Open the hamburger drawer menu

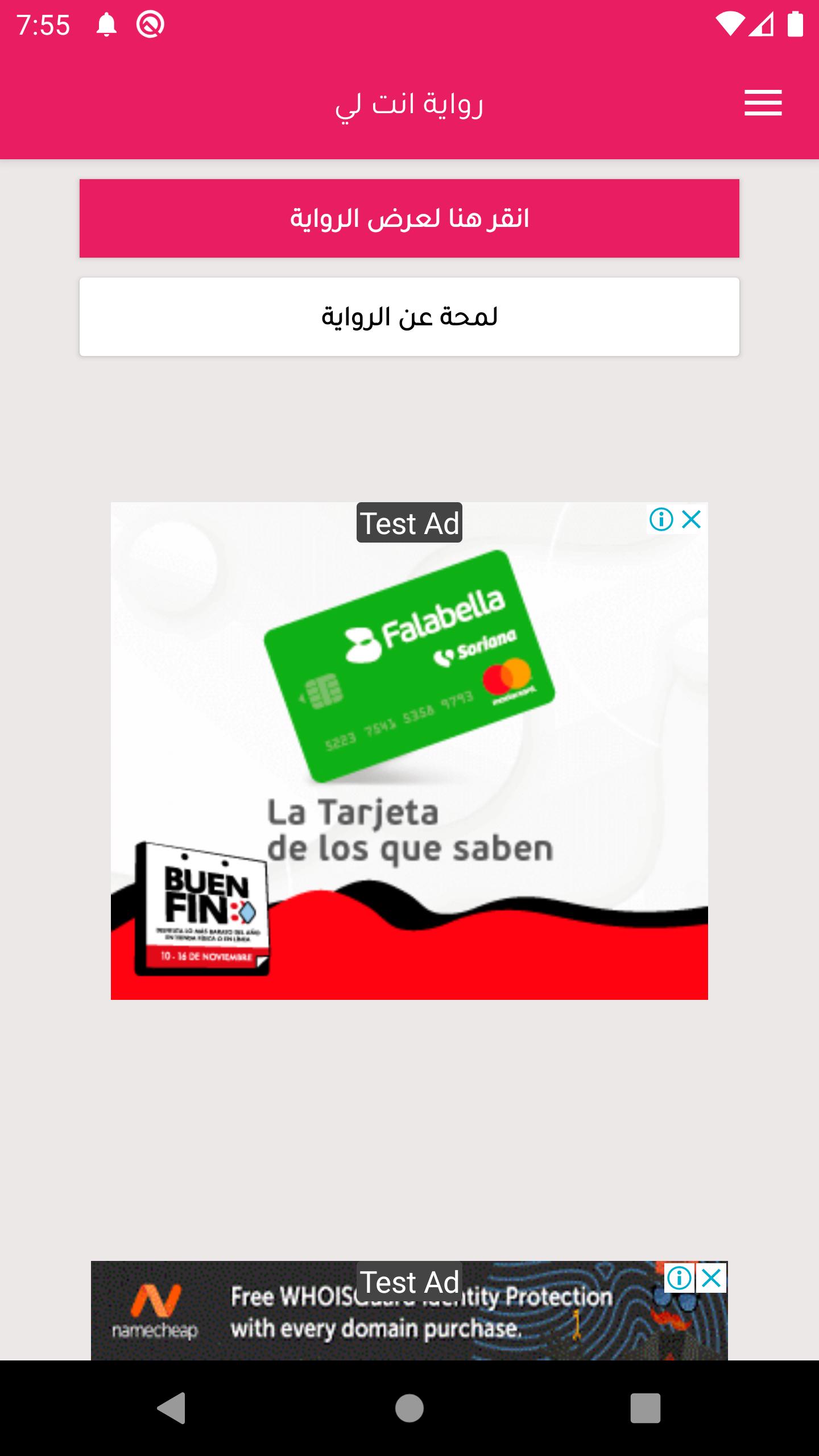click(x=763, y=103)
